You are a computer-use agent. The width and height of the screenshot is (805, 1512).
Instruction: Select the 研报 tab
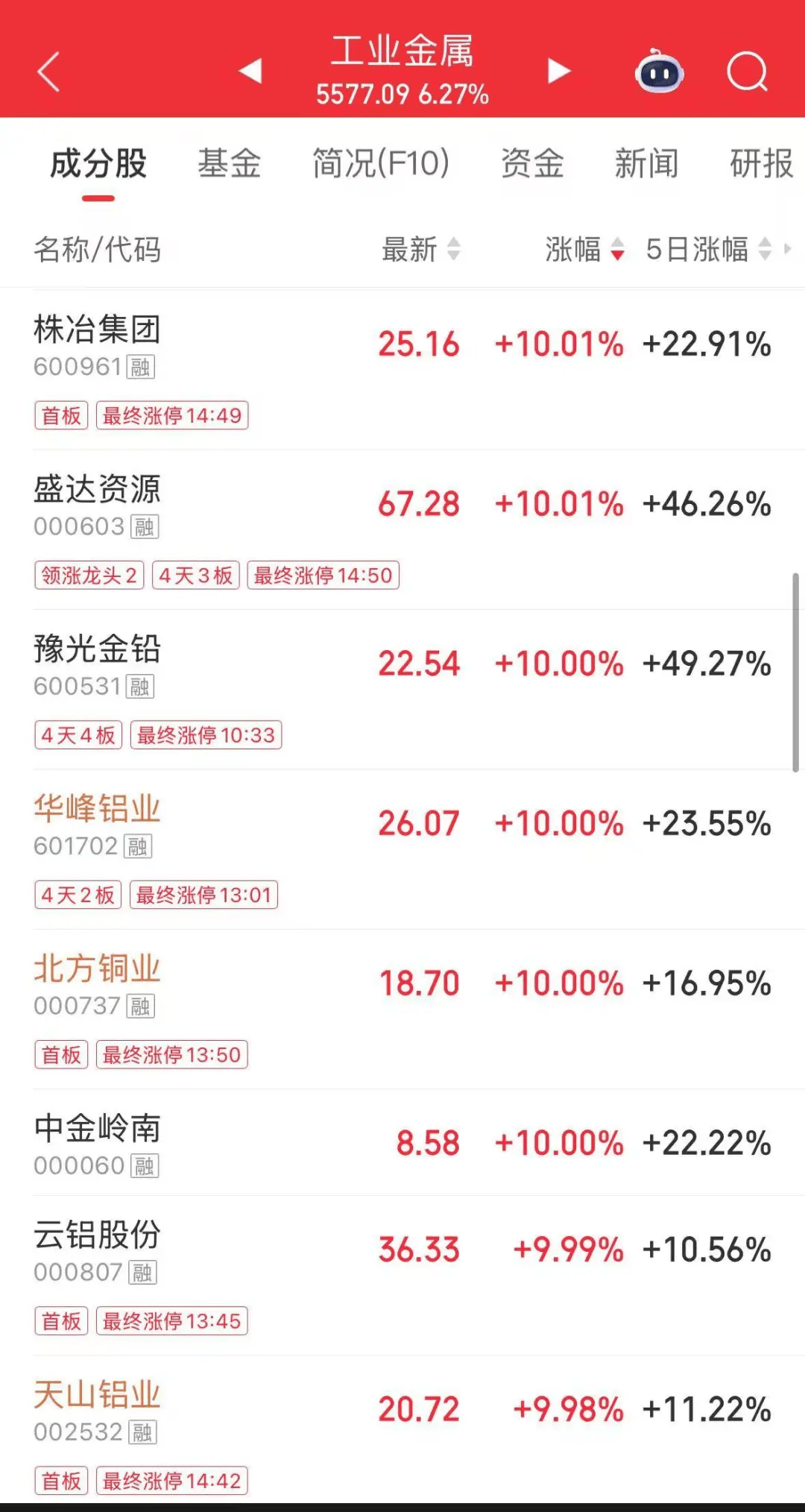click(x=761, y=164)
